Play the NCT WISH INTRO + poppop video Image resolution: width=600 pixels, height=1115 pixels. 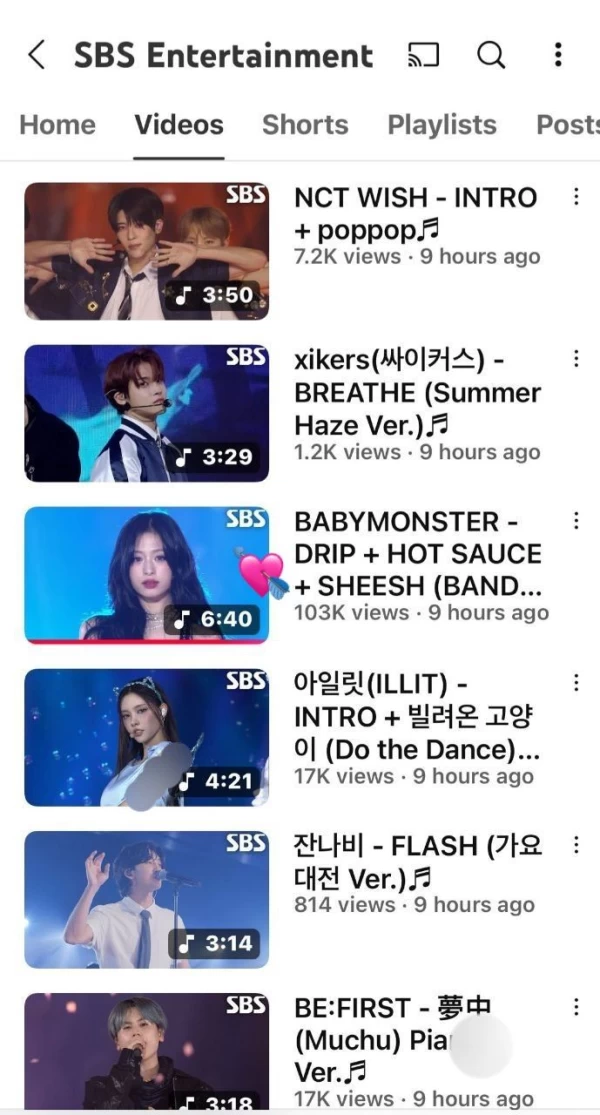click(146, 251)
